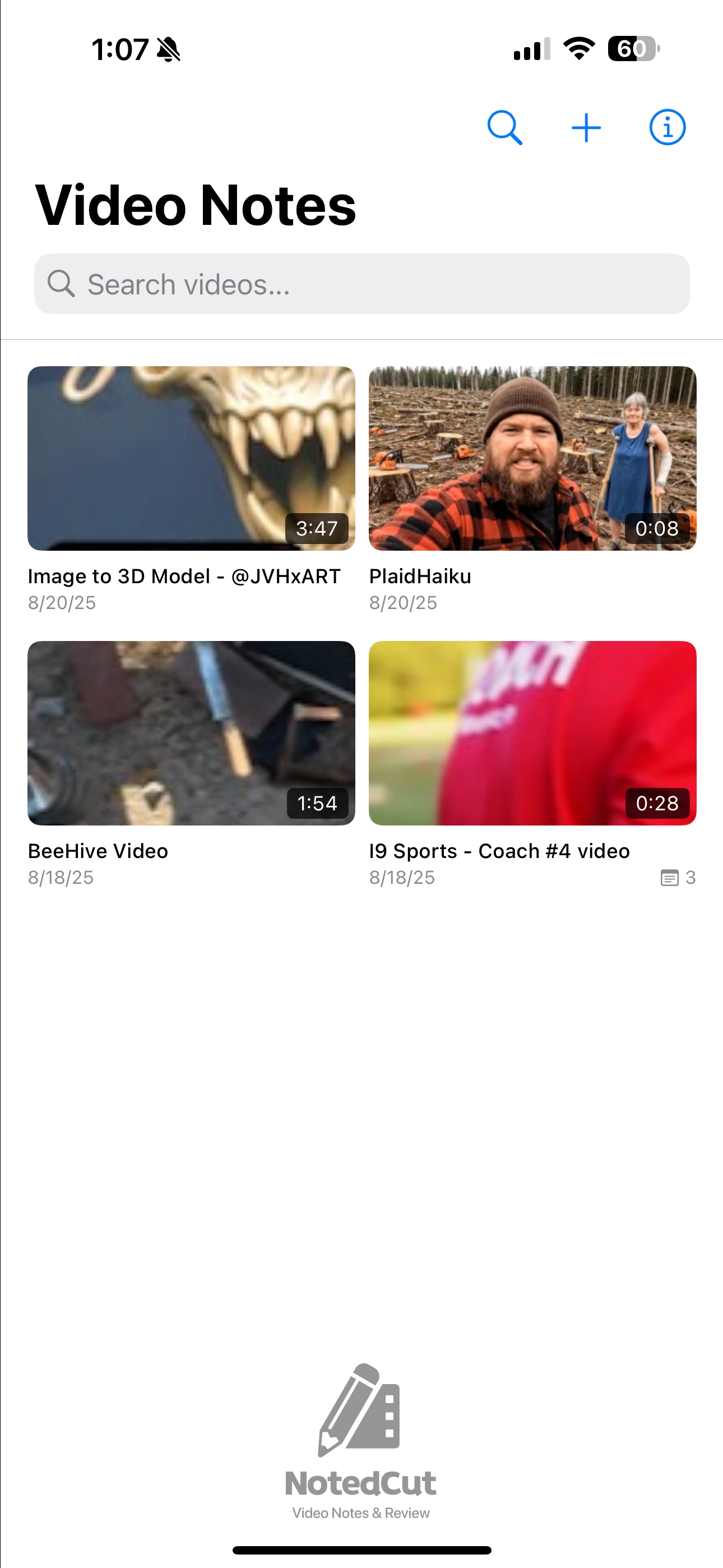
Task: Tap the notes count icon on I9 Sports video
Action: [670, 877]
